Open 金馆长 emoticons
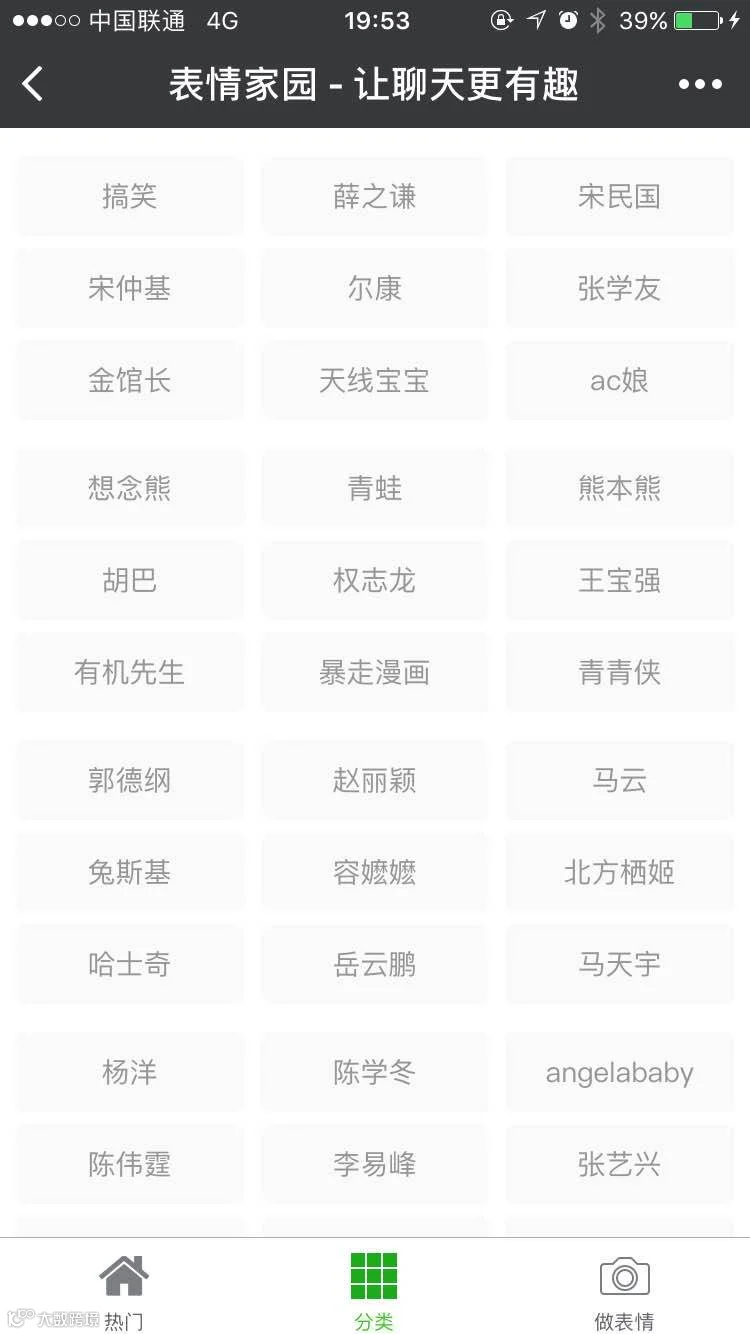Viewport: 750px width, 1334px height. click(x=130, y=380)
